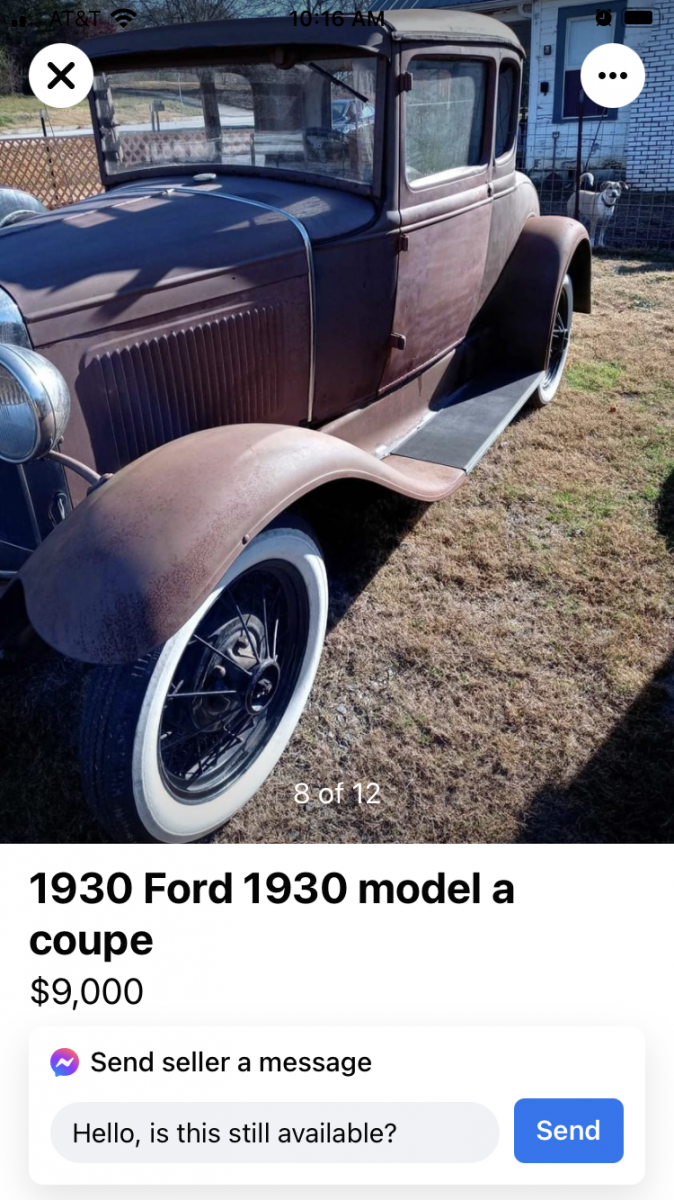Image resolution: width=674 pixels, height=1200 pixels.
Task: Open the three-dot more options menu
Action: [x=612, y=75]
